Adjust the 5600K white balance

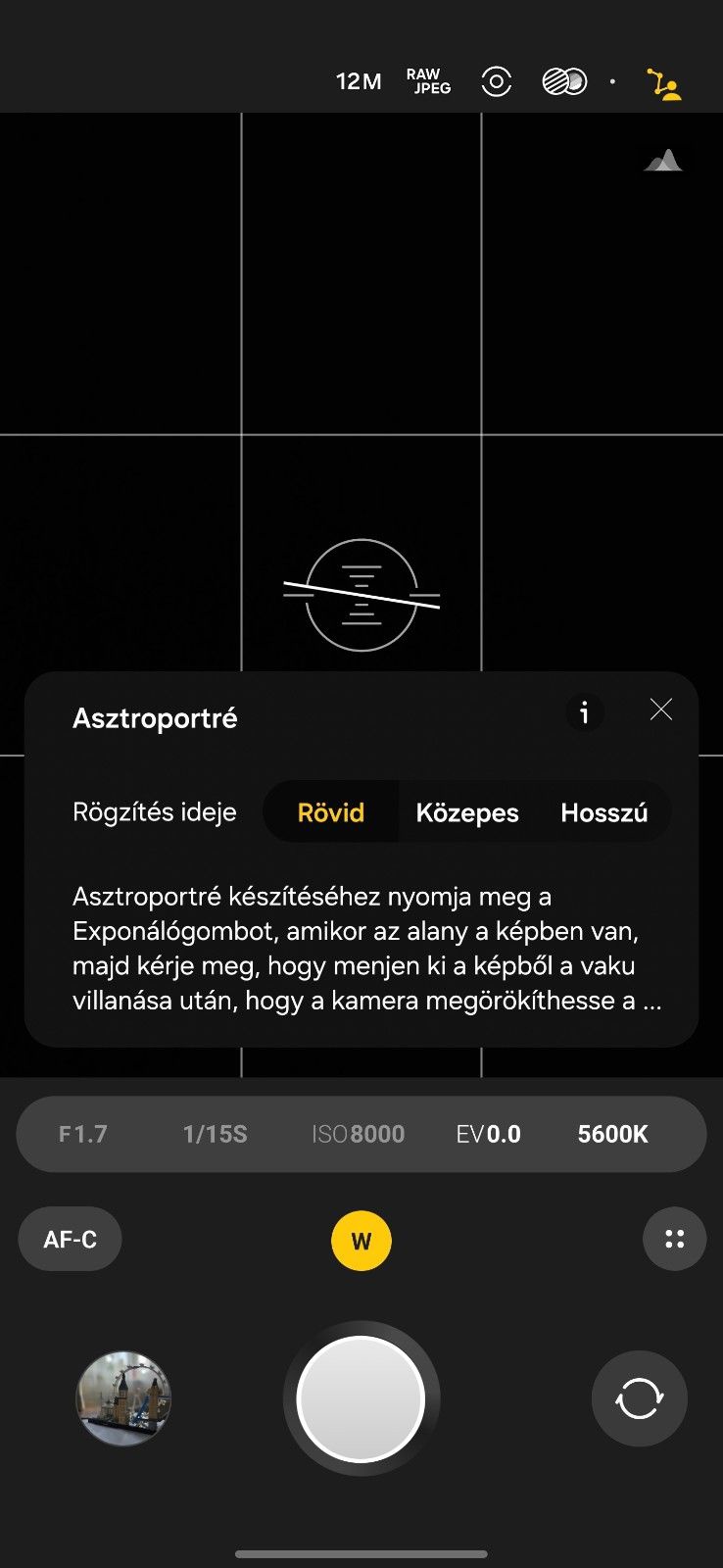612,1134
